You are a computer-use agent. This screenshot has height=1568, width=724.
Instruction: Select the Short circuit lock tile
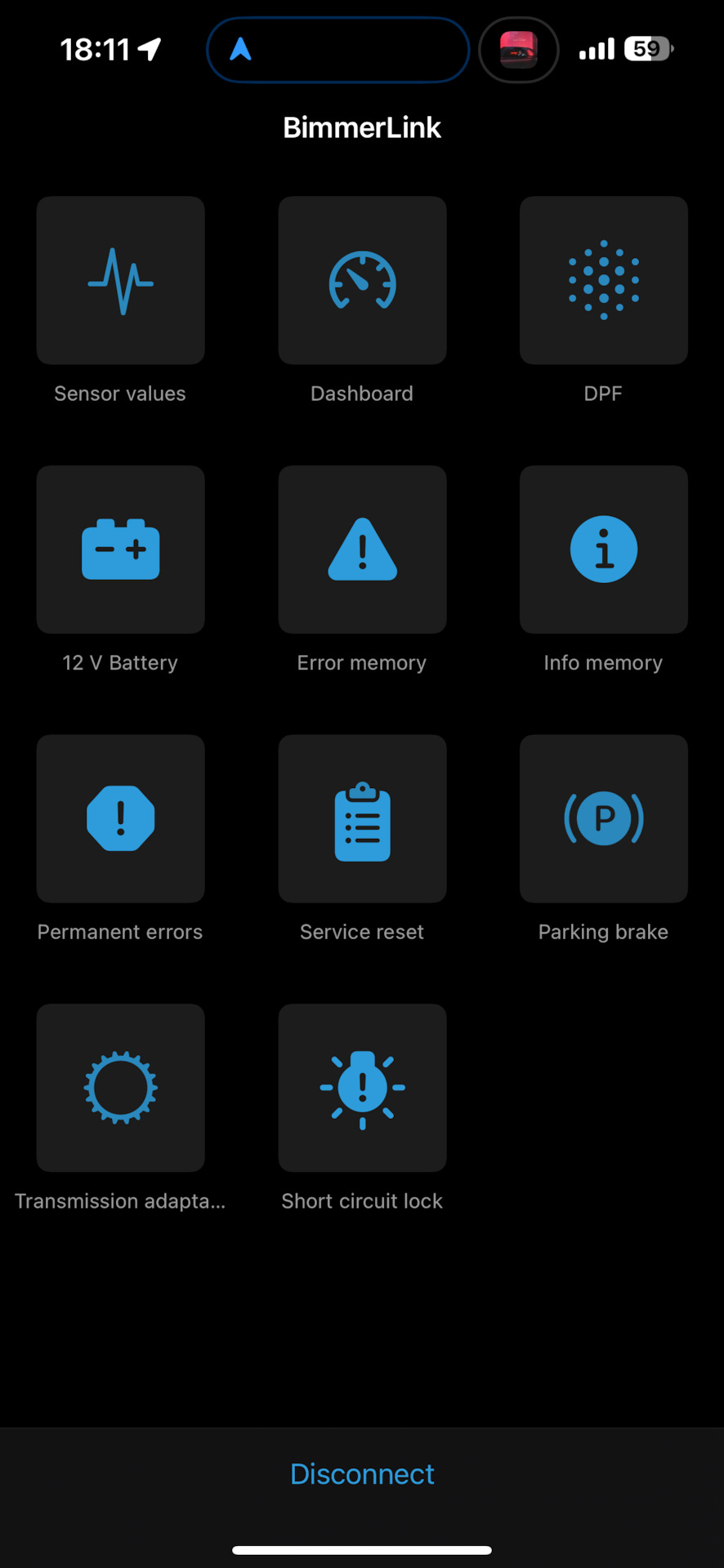(362, 1088)
